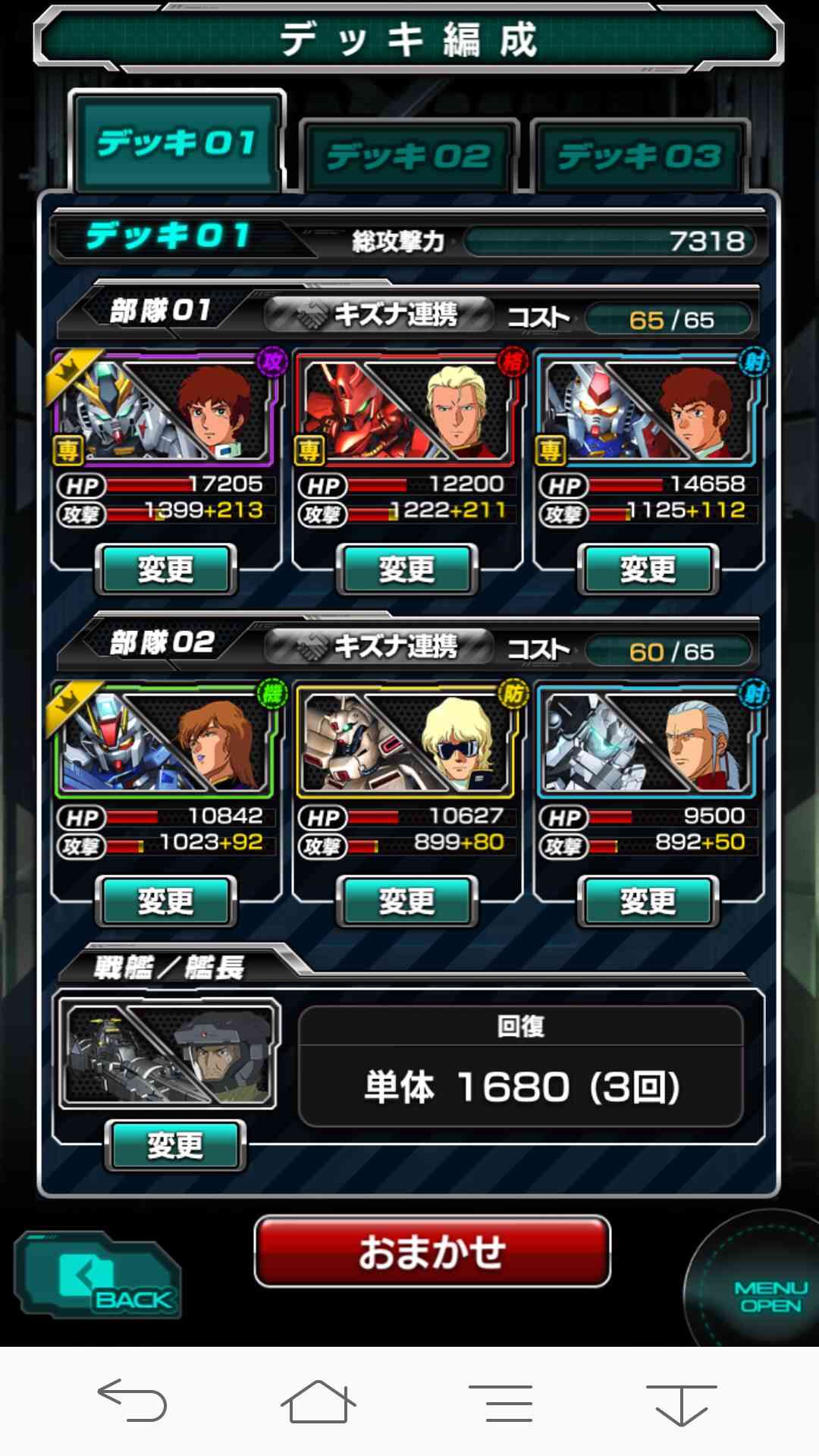Tap the system back arrow

click(x=133, y=1400)
